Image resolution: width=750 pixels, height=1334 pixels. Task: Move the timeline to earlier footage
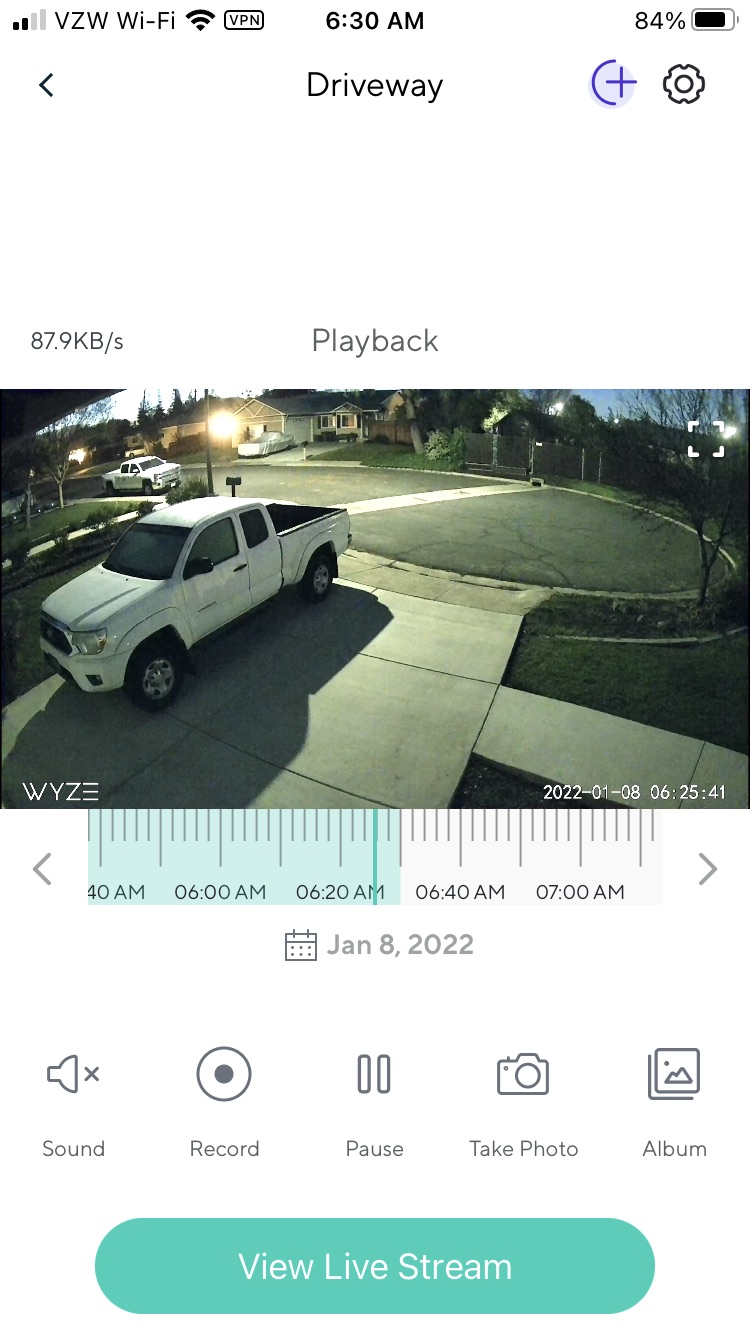click(42, 868)
